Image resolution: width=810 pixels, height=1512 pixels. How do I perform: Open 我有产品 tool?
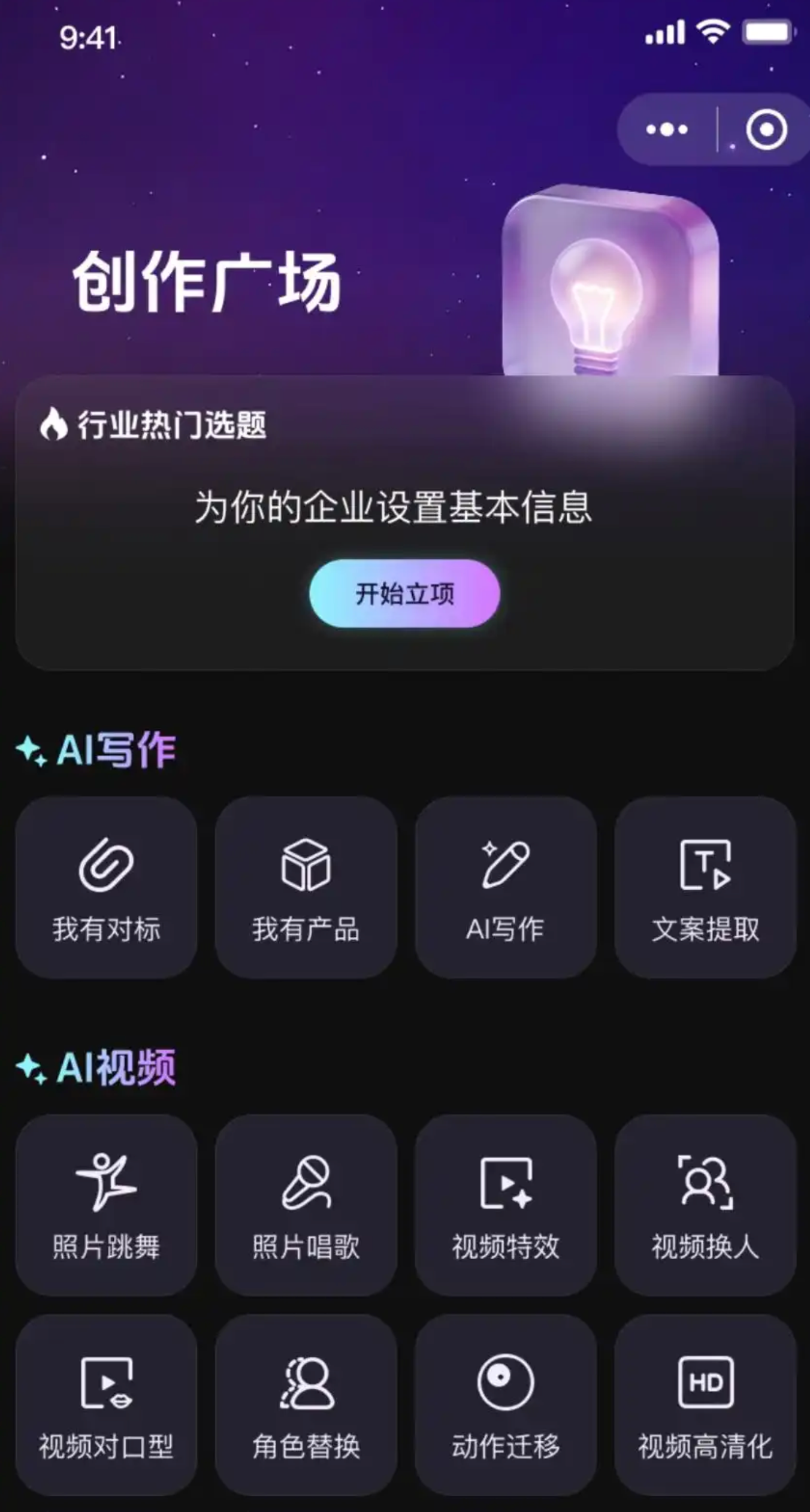click(306, 887)
